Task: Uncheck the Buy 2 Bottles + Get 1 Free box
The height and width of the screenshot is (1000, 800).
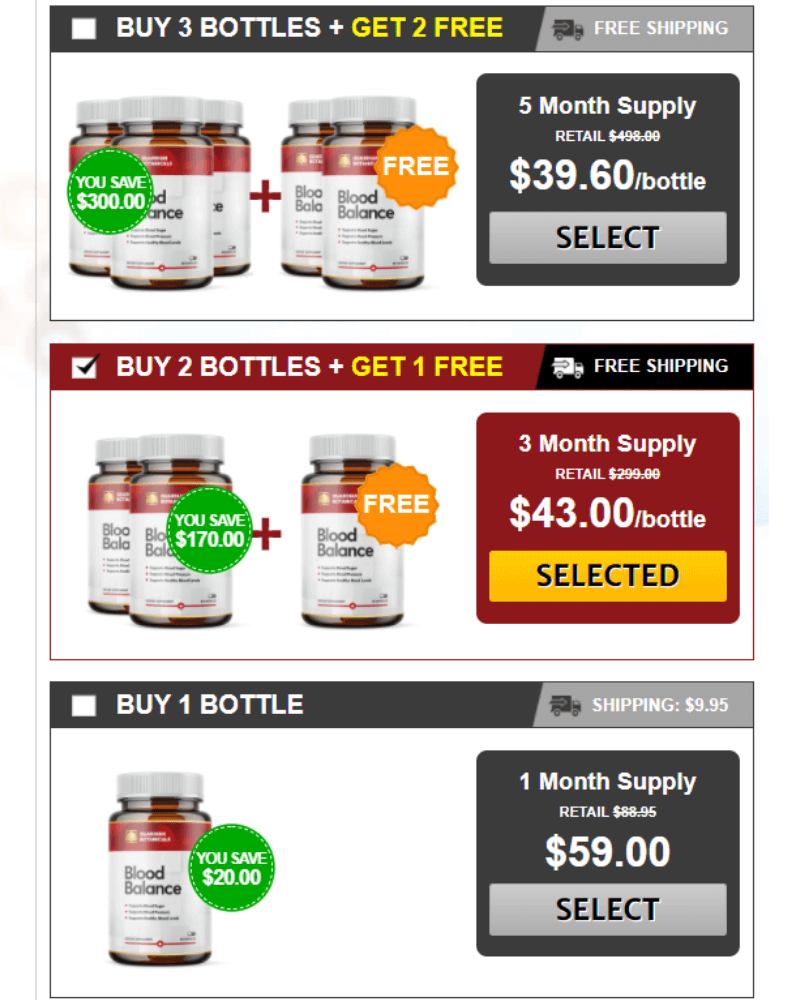Action: [85, 367]
